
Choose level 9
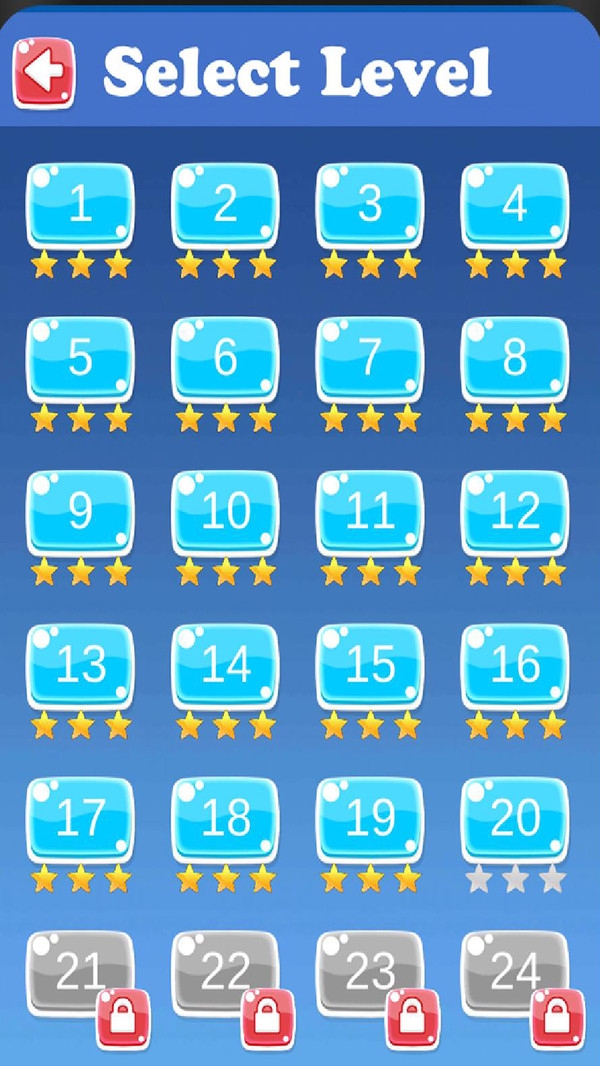(80, 512)
